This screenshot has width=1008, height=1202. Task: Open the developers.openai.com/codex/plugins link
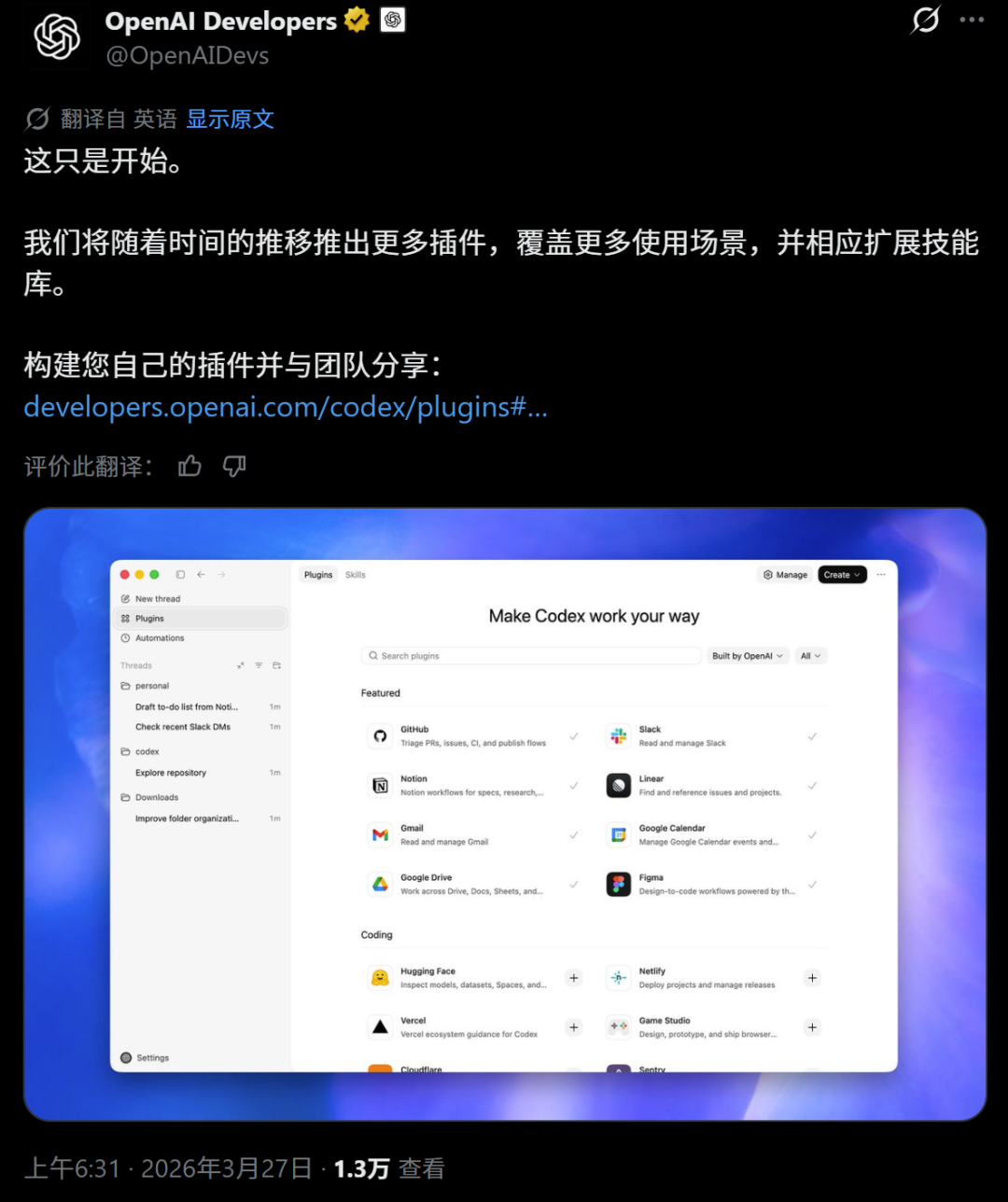click(285, 407)
